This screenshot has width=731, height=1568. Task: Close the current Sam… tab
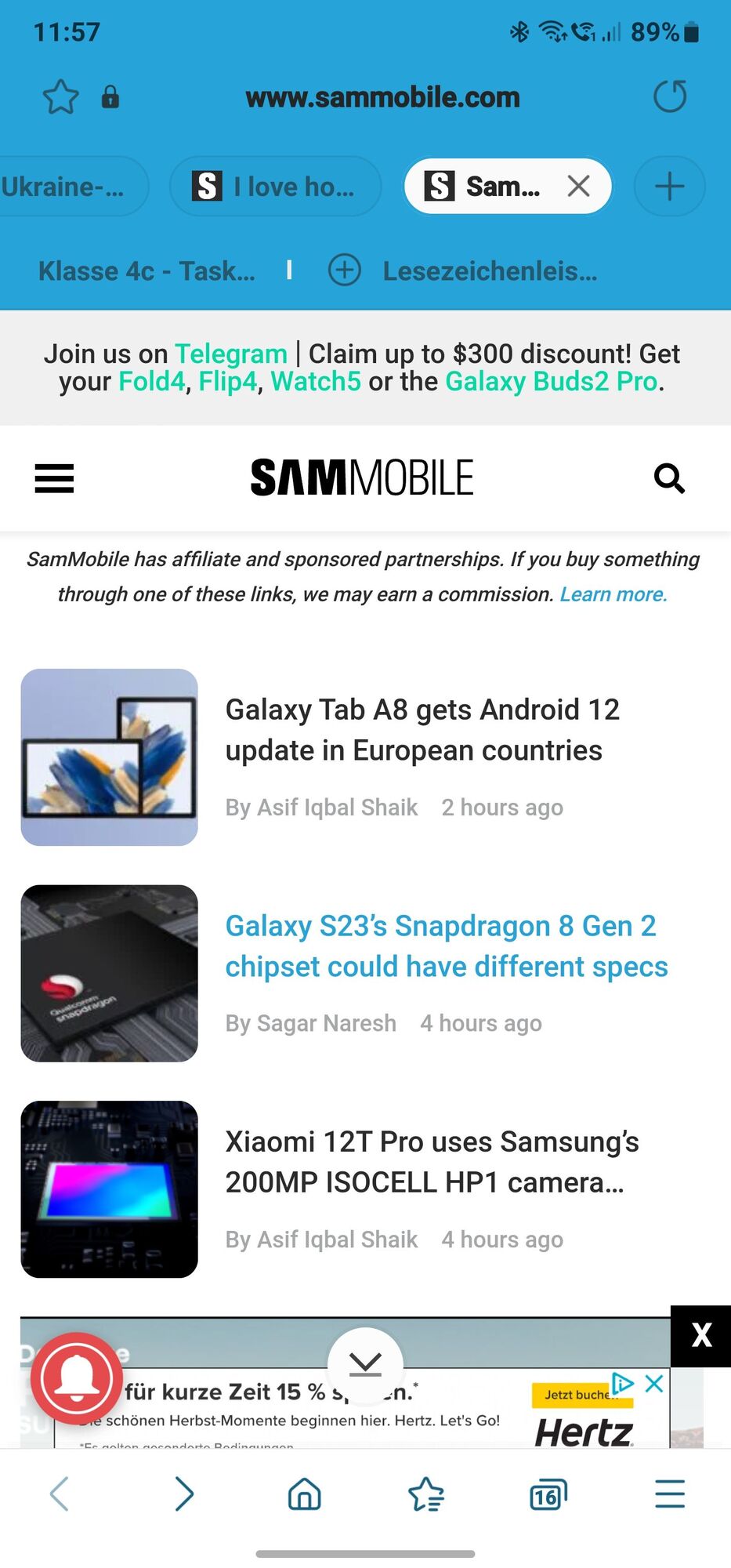pos(578,187)
